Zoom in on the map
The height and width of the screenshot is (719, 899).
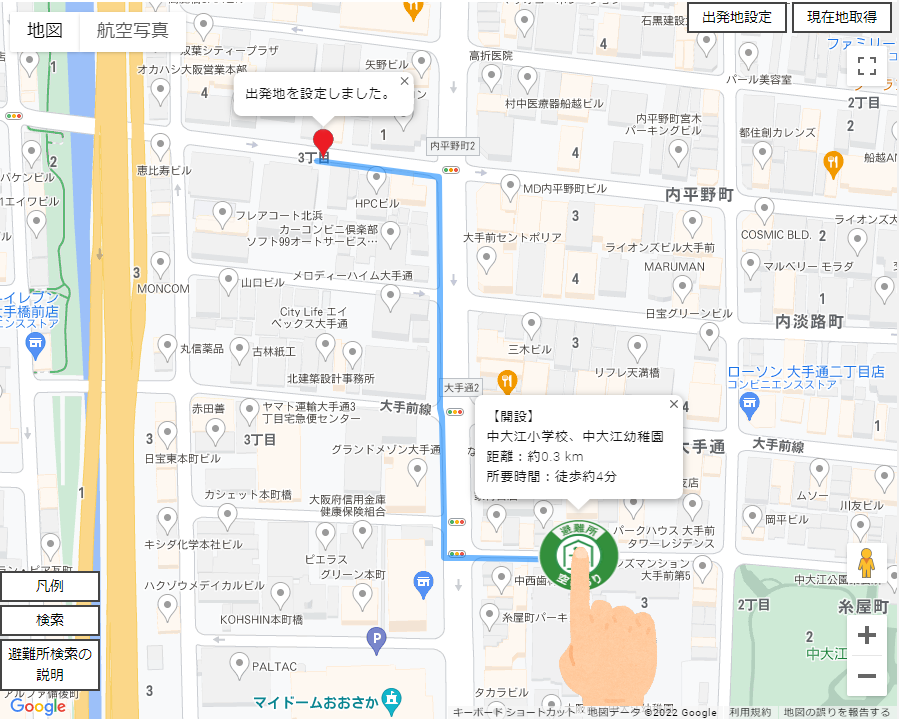point(867,635)
